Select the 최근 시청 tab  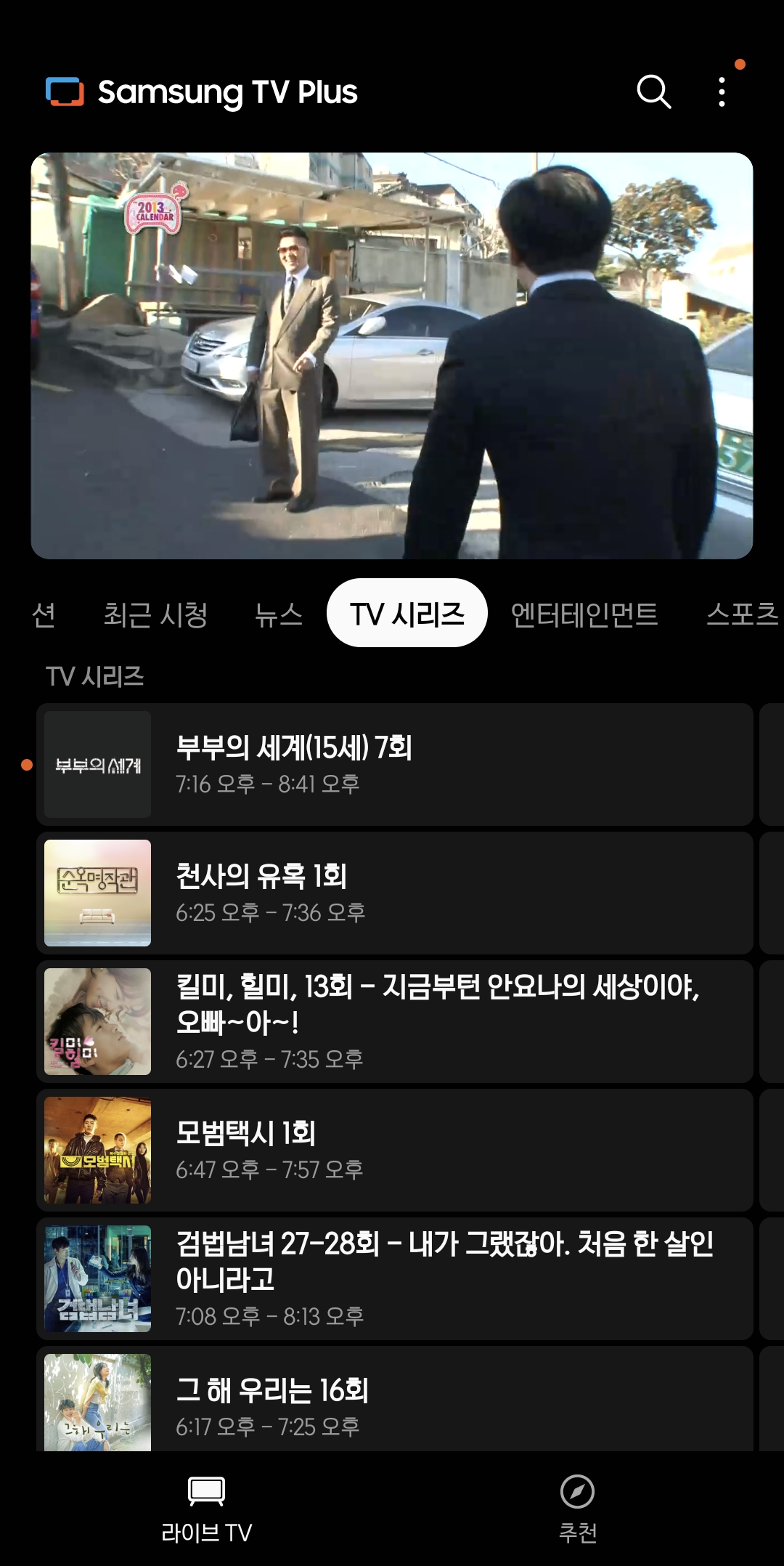click(x=156, y=614)
